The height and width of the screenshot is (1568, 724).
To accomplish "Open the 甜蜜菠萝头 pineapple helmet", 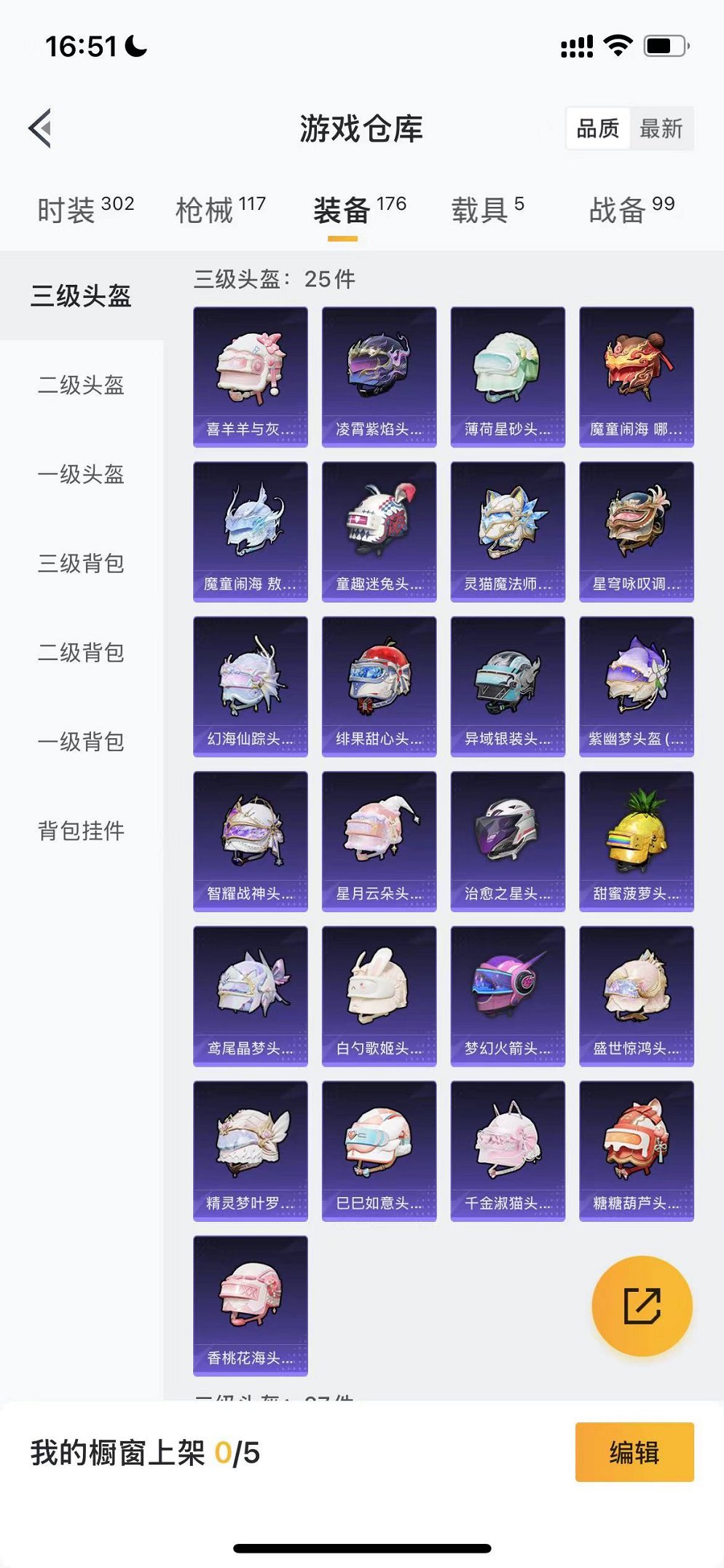I will 636,841.
